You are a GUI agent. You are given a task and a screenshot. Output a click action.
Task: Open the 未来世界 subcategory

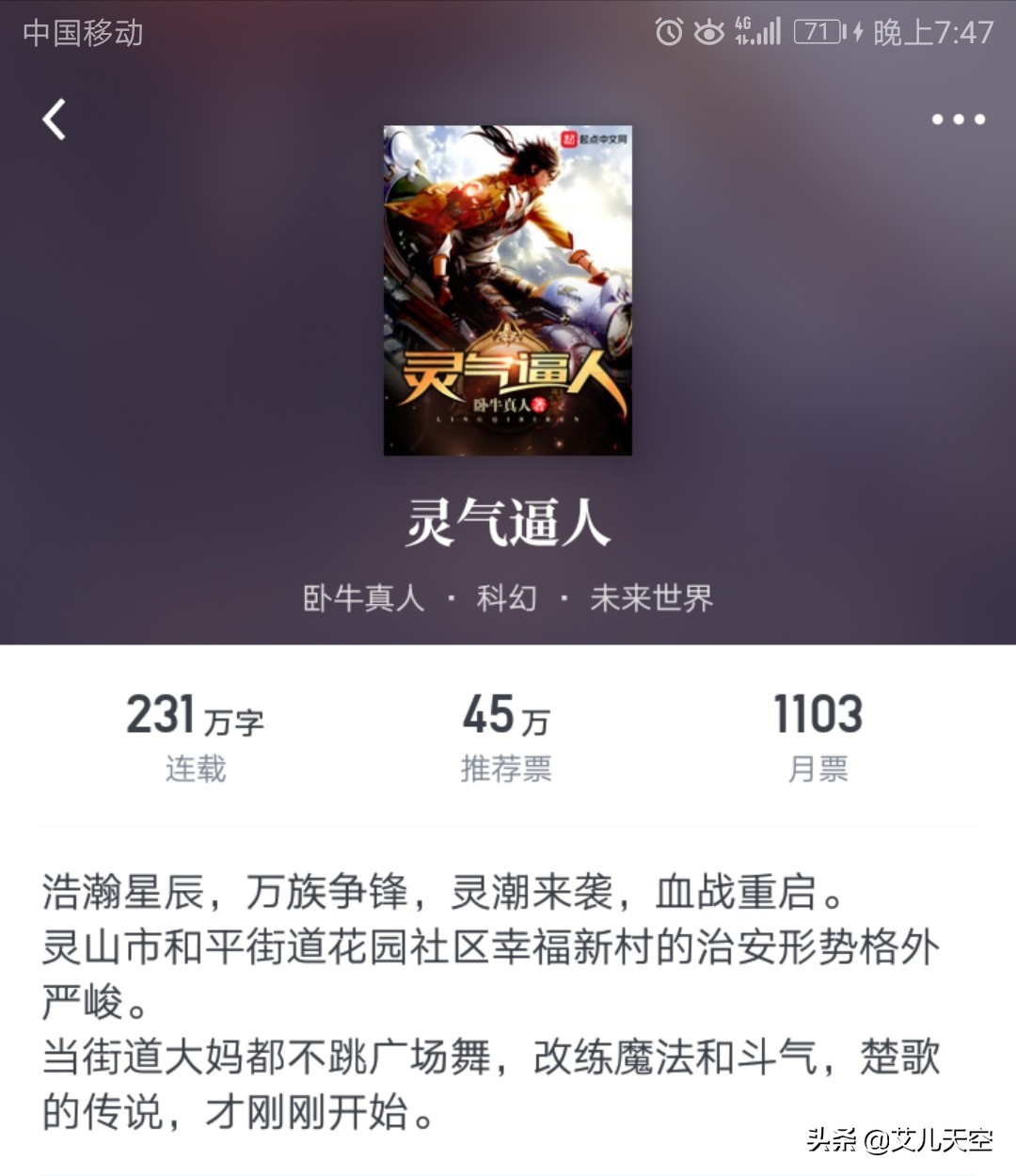tap(651, 598)
